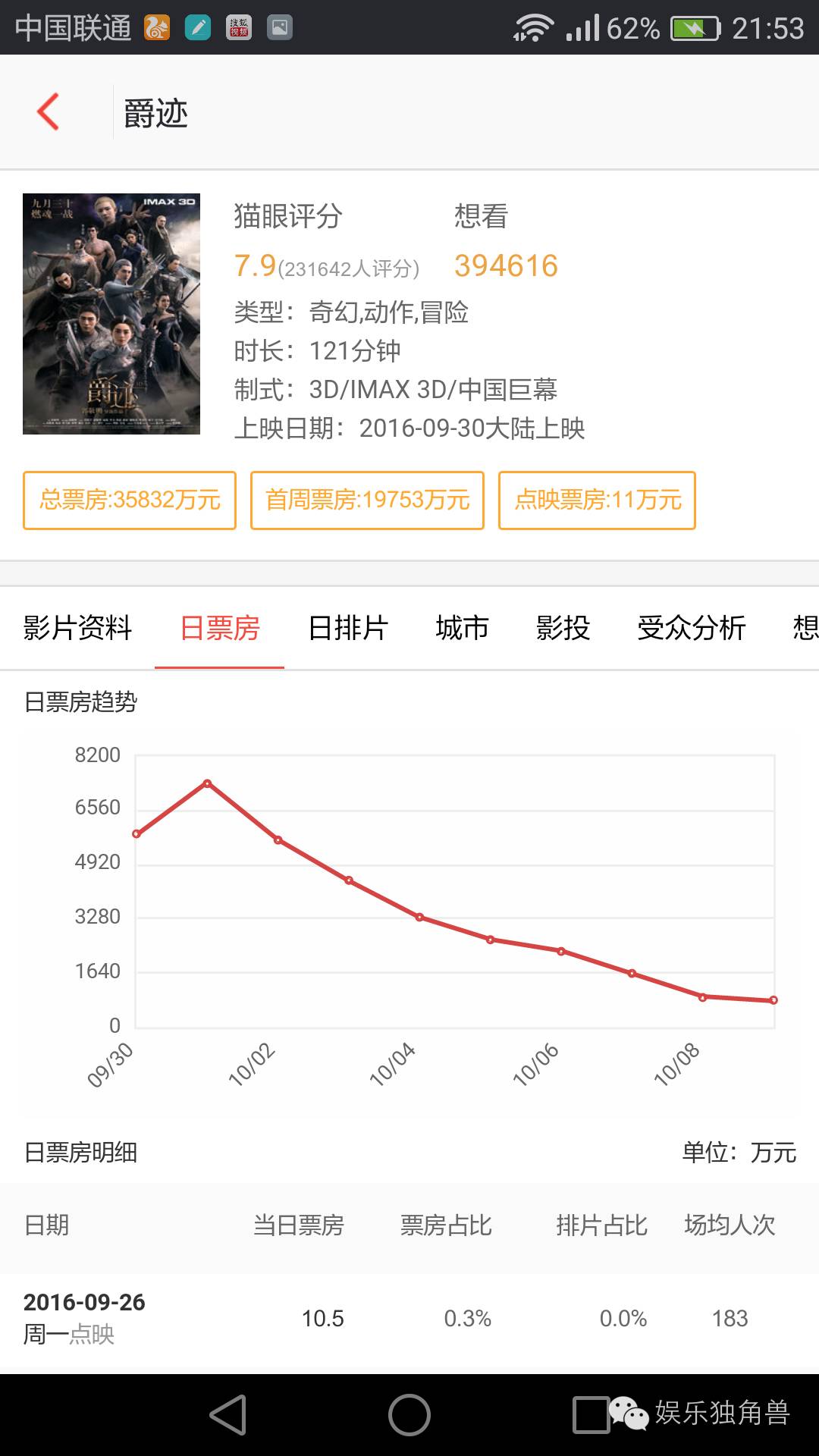The width and height of the screenshot is (819, 1456).
Task: View the 影投 tab
Action: point(563,628)
